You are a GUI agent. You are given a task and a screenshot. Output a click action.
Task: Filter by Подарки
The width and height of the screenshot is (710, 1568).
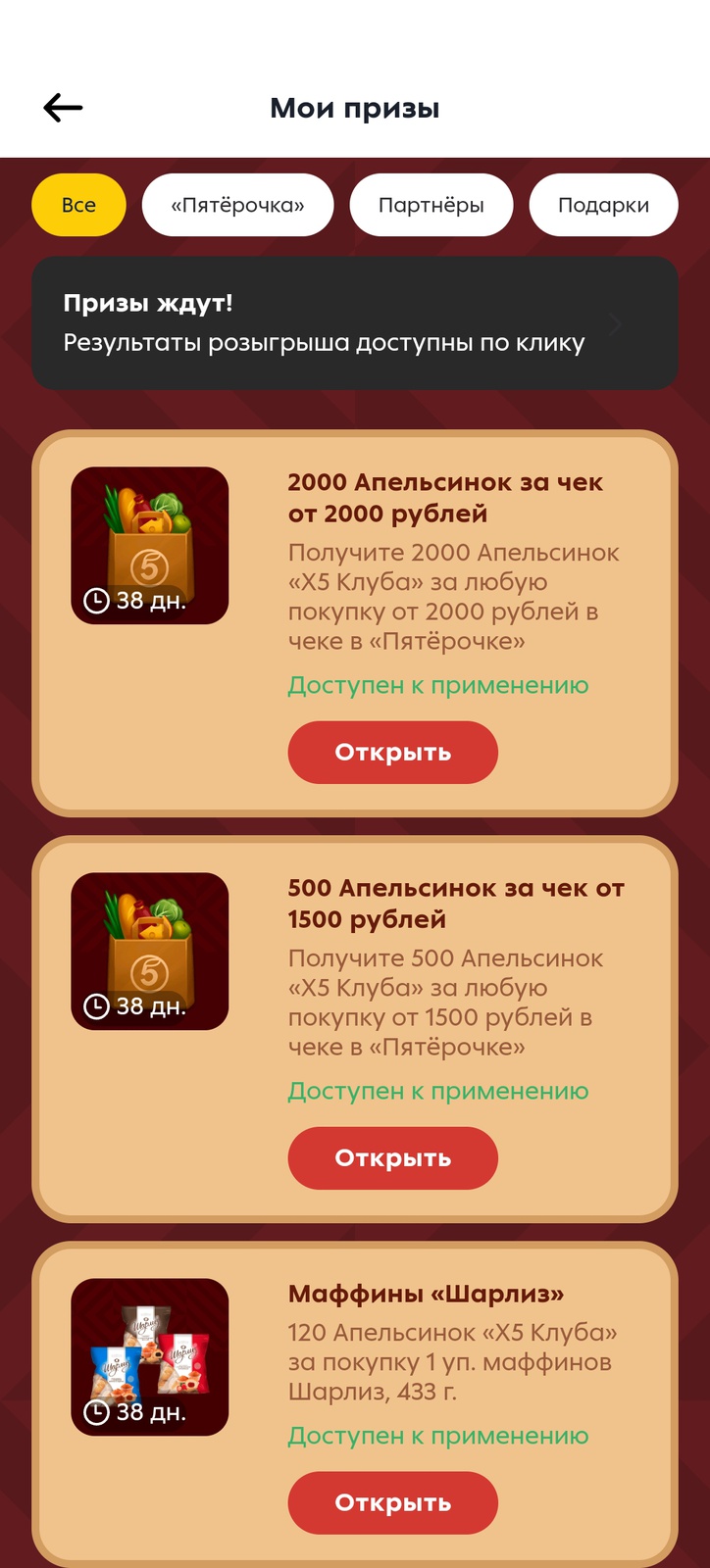[603, 205]
